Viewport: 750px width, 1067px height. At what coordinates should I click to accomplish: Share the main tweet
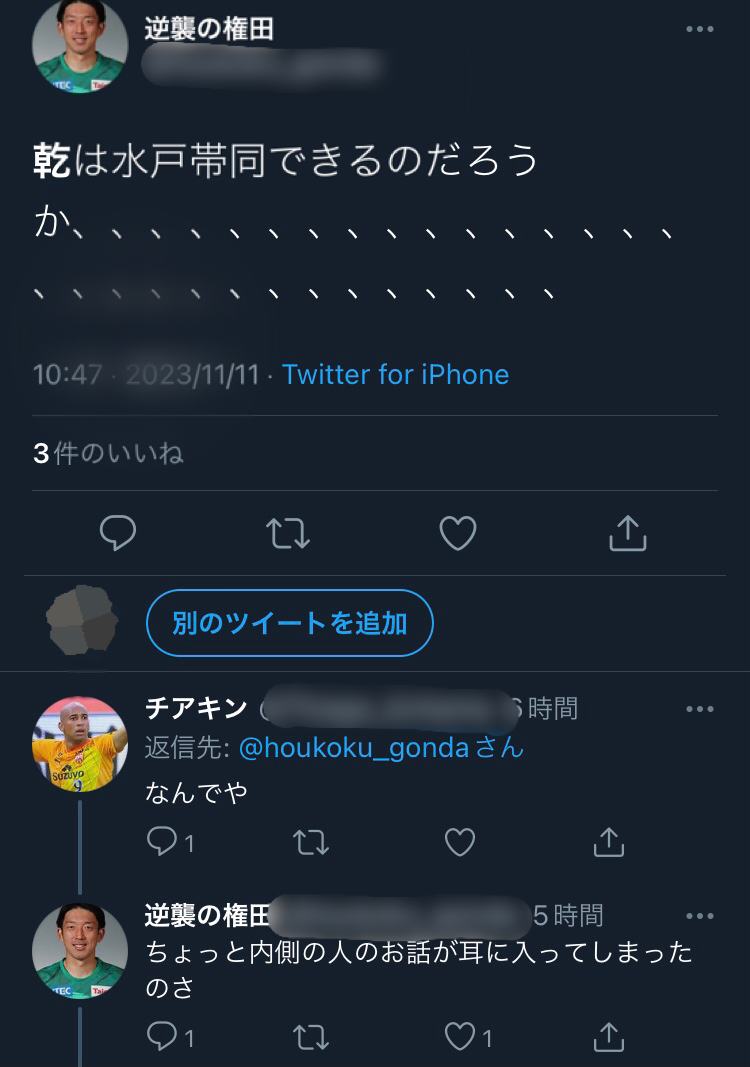click(x=628, y=533)
